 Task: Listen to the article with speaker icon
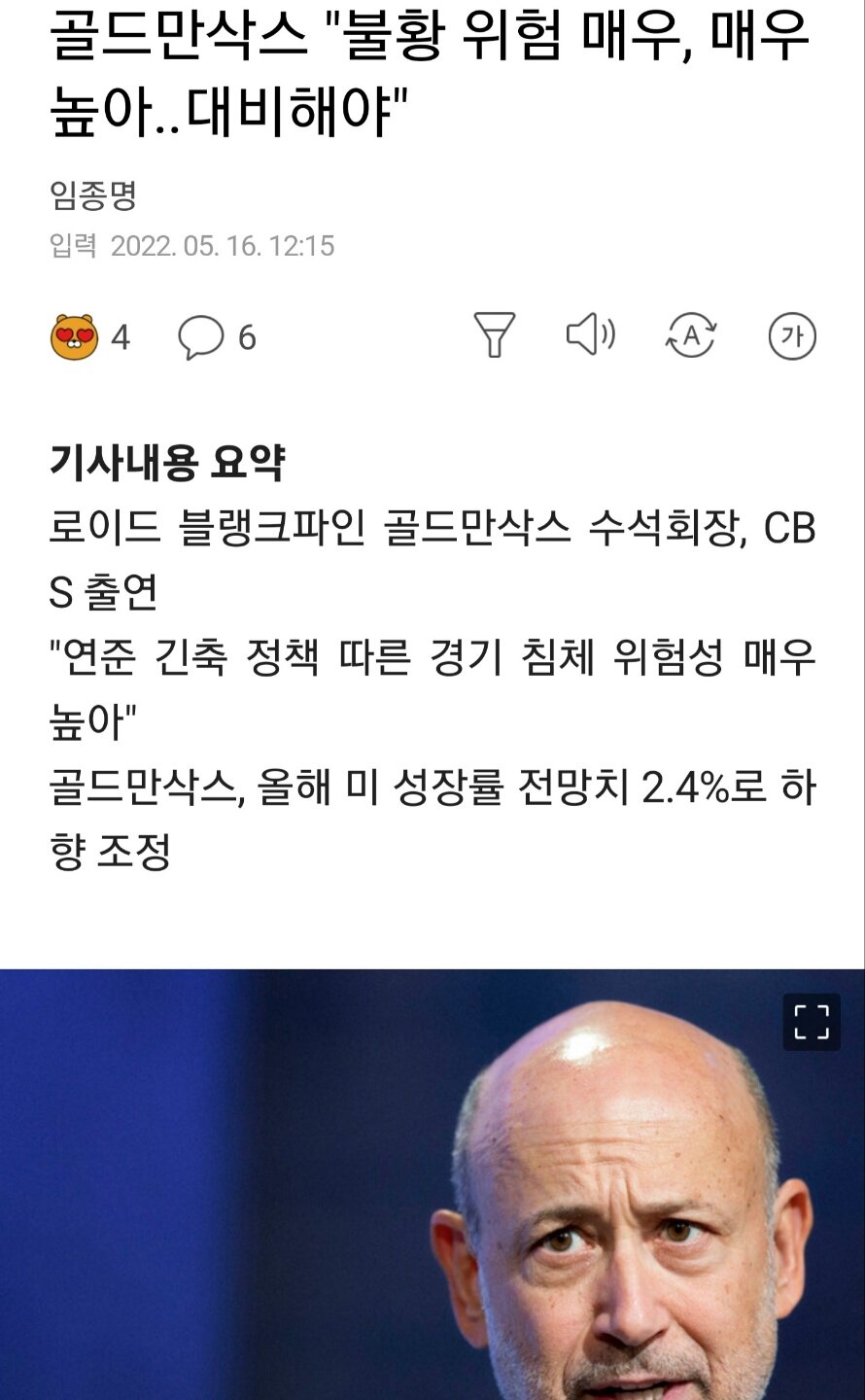(590, 335)
